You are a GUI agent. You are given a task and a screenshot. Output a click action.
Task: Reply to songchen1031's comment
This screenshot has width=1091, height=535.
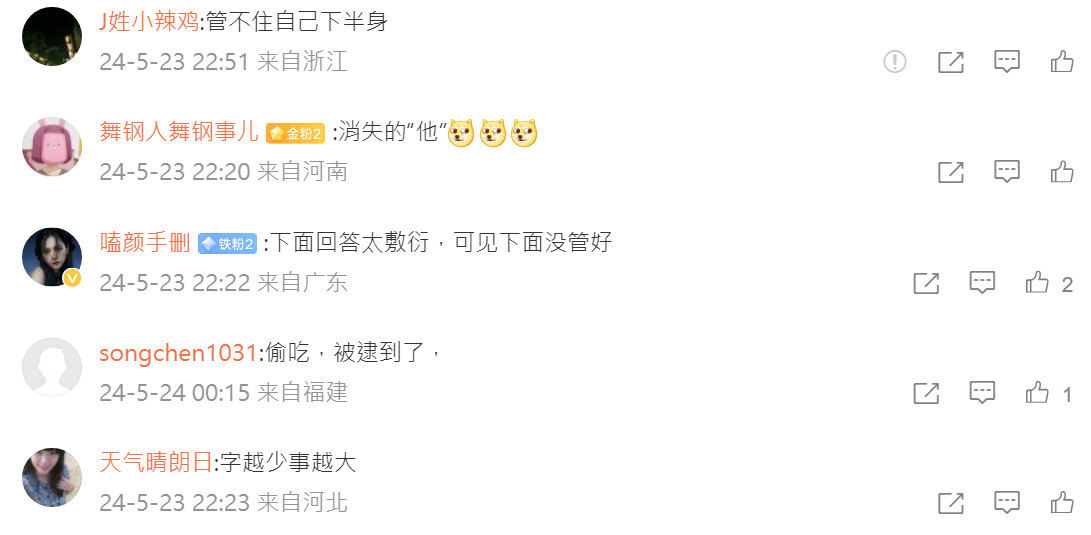tap(982, 393)
